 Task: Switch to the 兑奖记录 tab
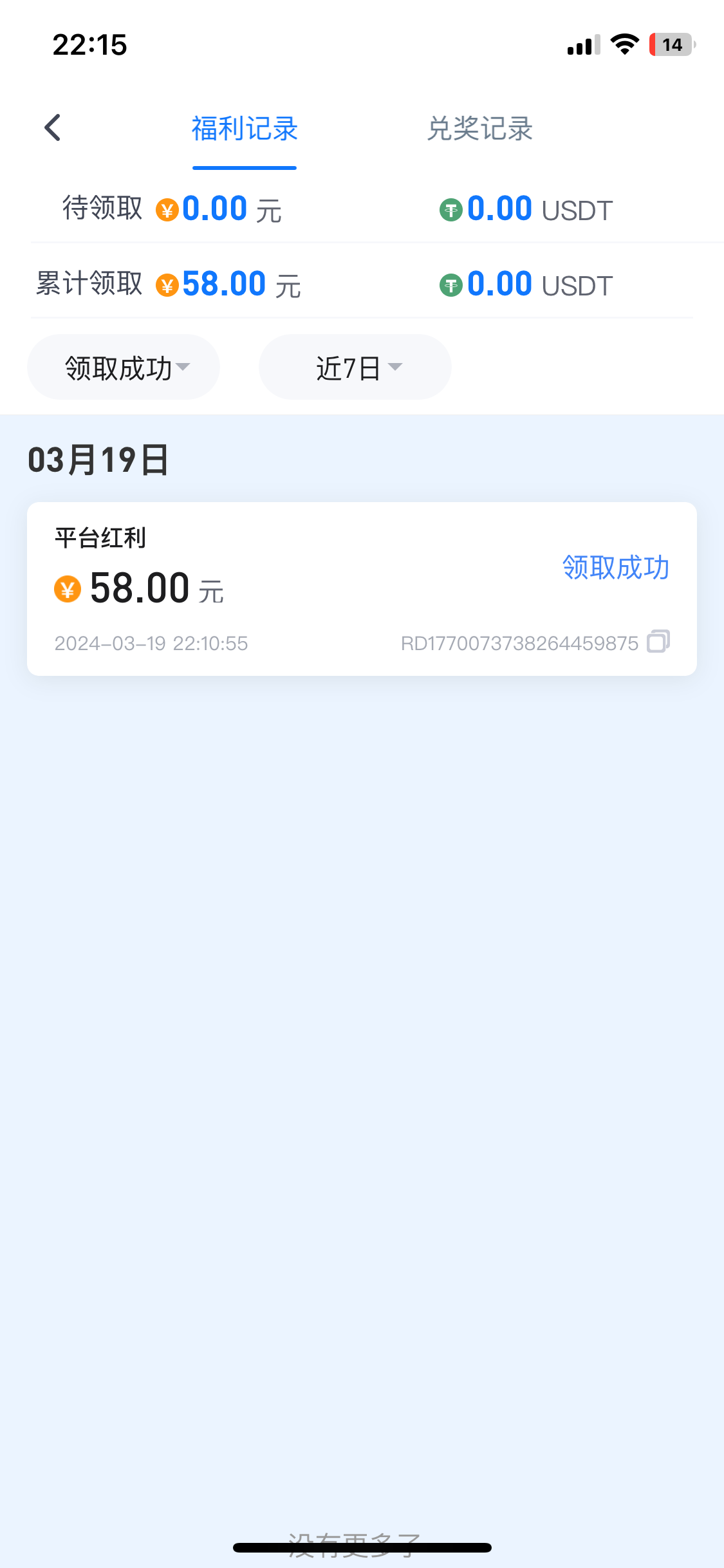point(479,129)
